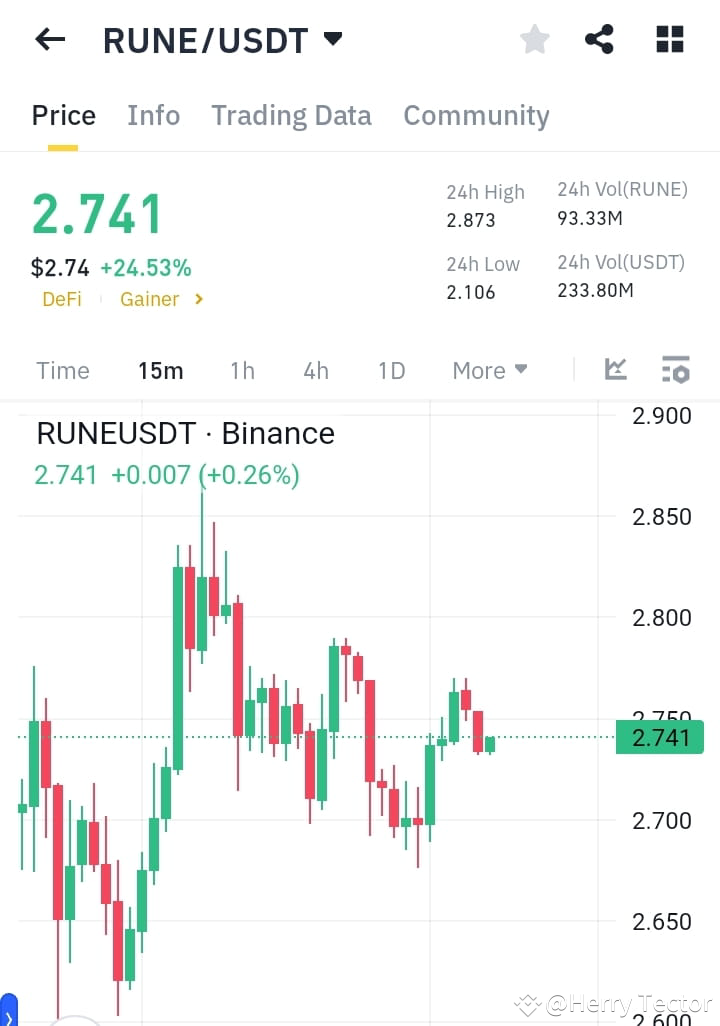Select the Time display option

click(62, 370)
